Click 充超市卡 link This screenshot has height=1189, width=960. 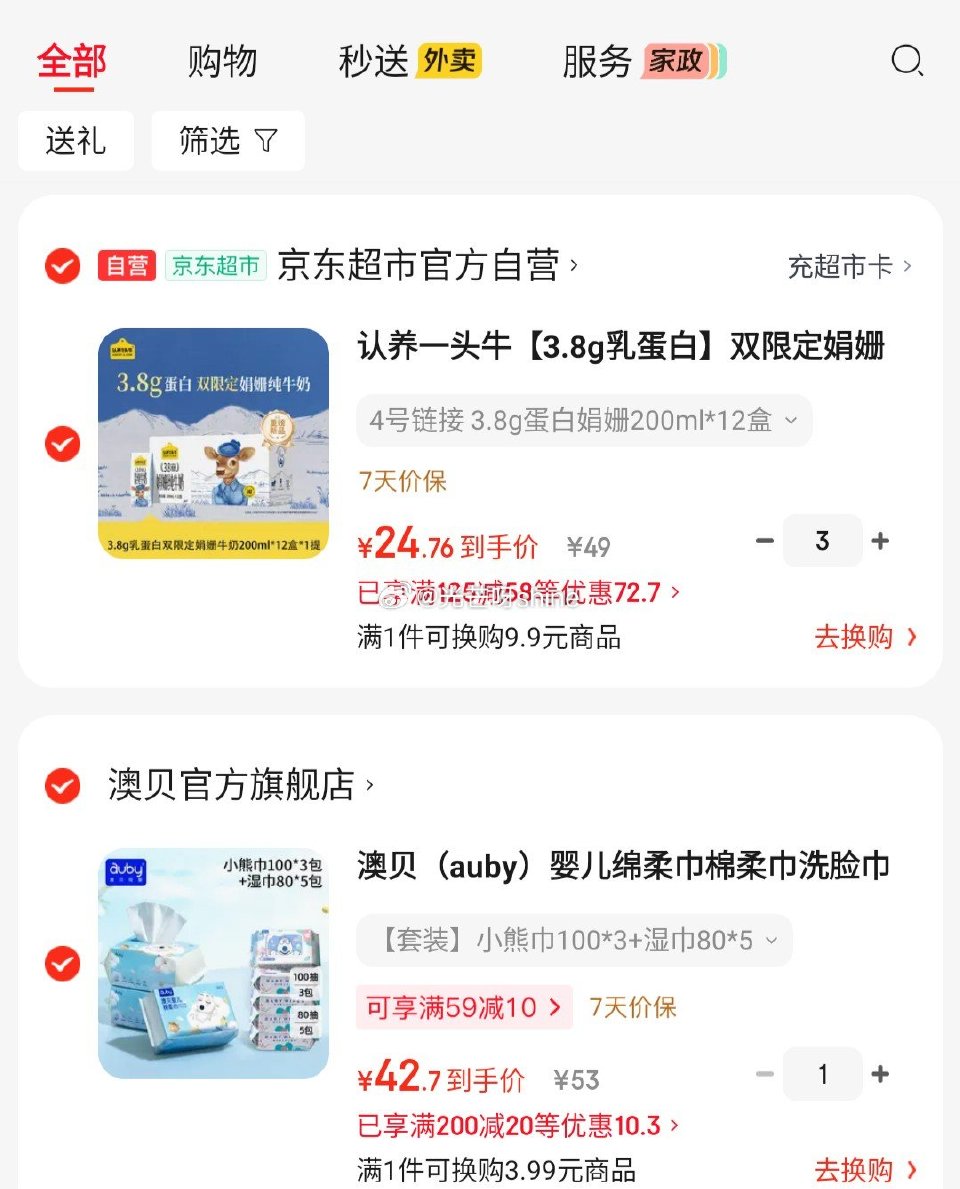843,266
